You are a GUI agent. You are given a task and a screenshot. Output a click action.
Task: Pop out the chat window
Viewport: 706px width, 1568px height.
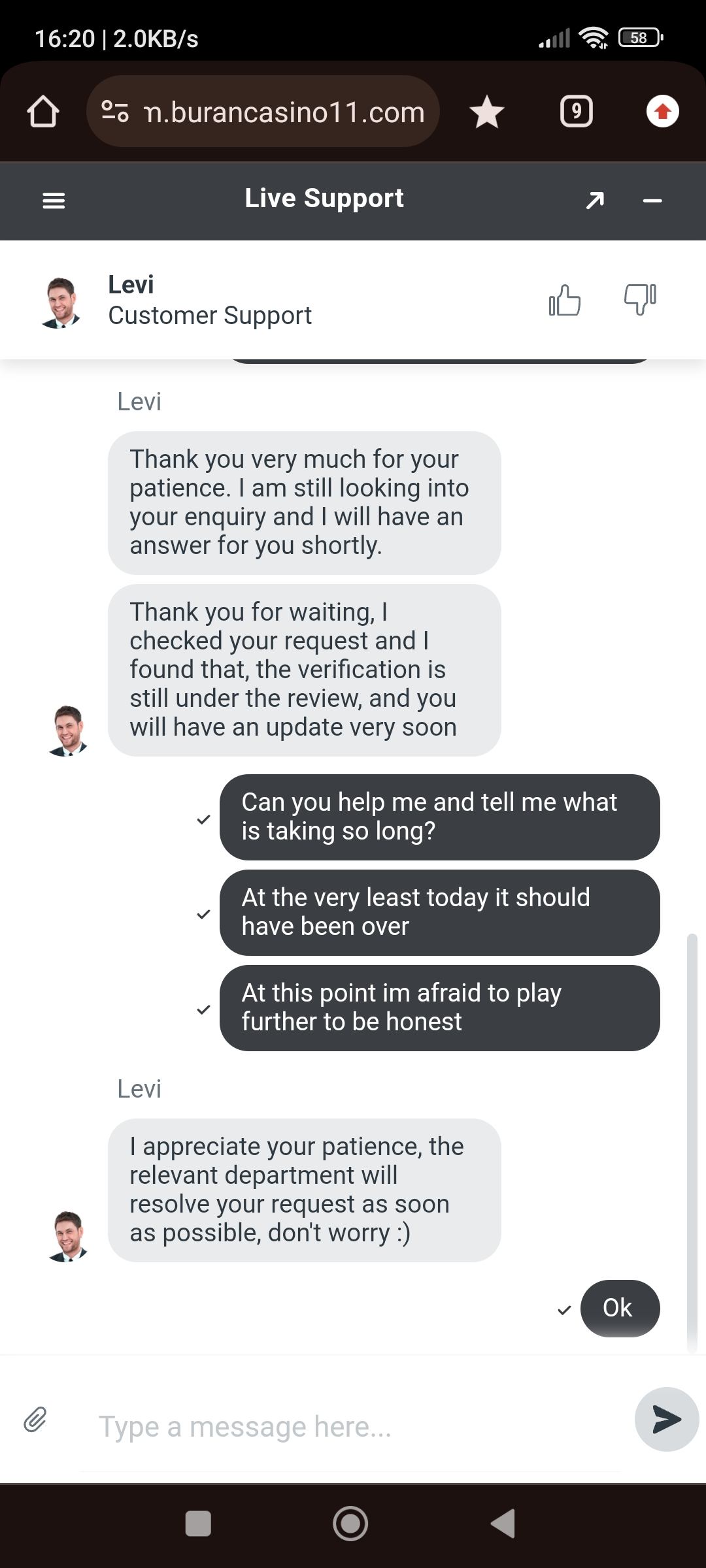pyautogui.click(x=595, y=201)
